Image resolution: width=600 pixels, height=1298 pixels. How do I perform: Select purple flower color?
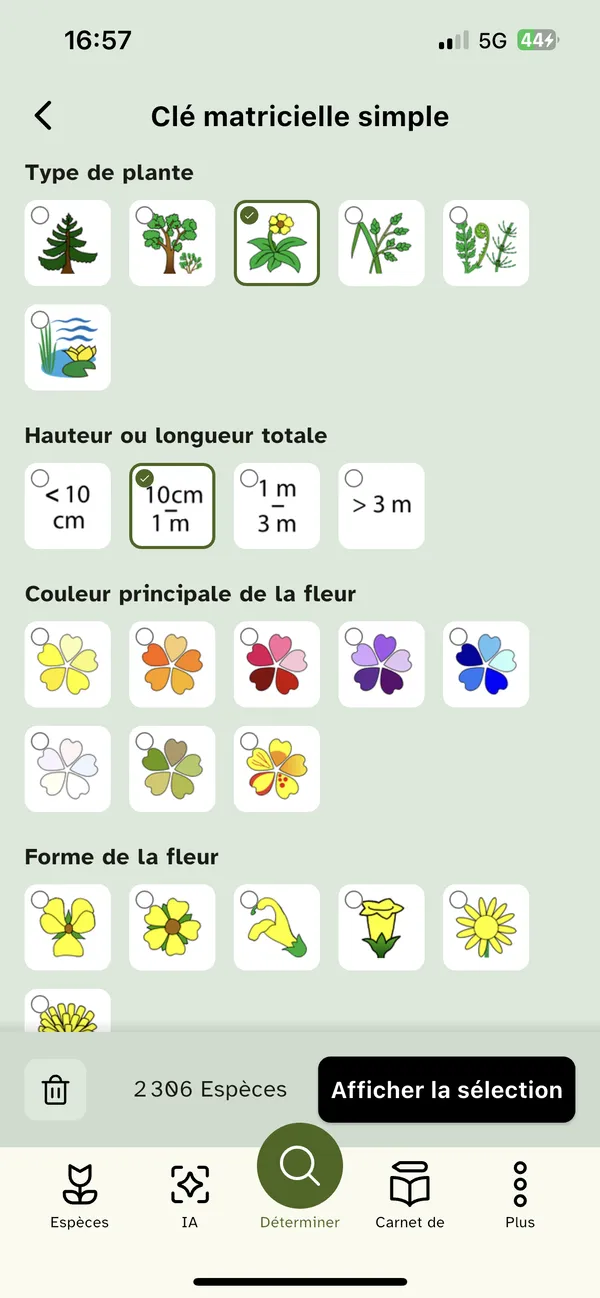pyautogui.click(x=381, y=664)
